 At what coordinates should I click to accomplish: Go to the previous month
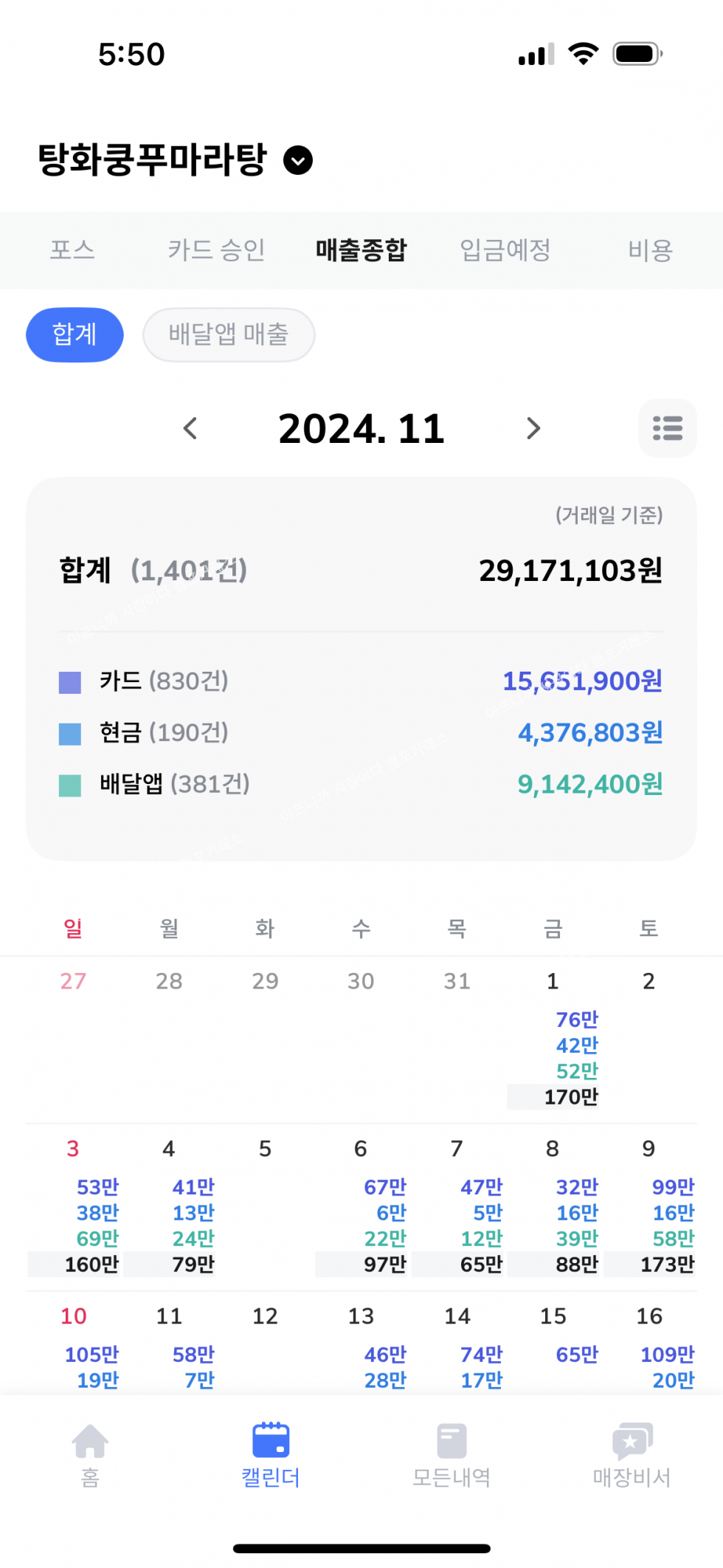point(190,428)
